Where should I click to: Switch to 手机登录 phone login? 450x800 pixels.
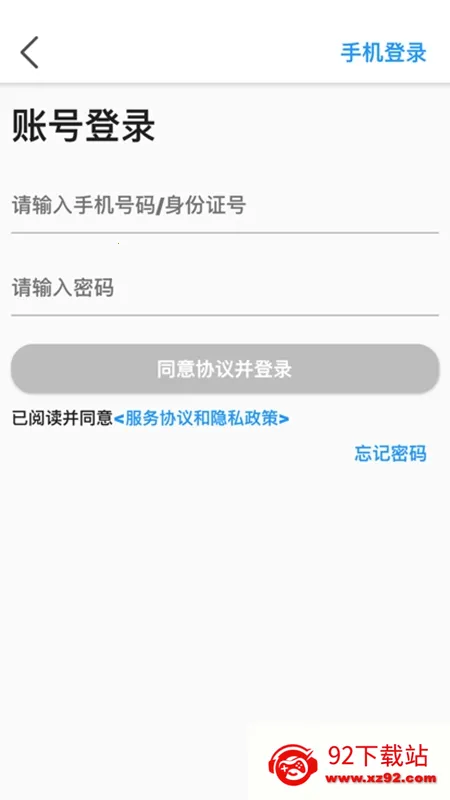384,53
